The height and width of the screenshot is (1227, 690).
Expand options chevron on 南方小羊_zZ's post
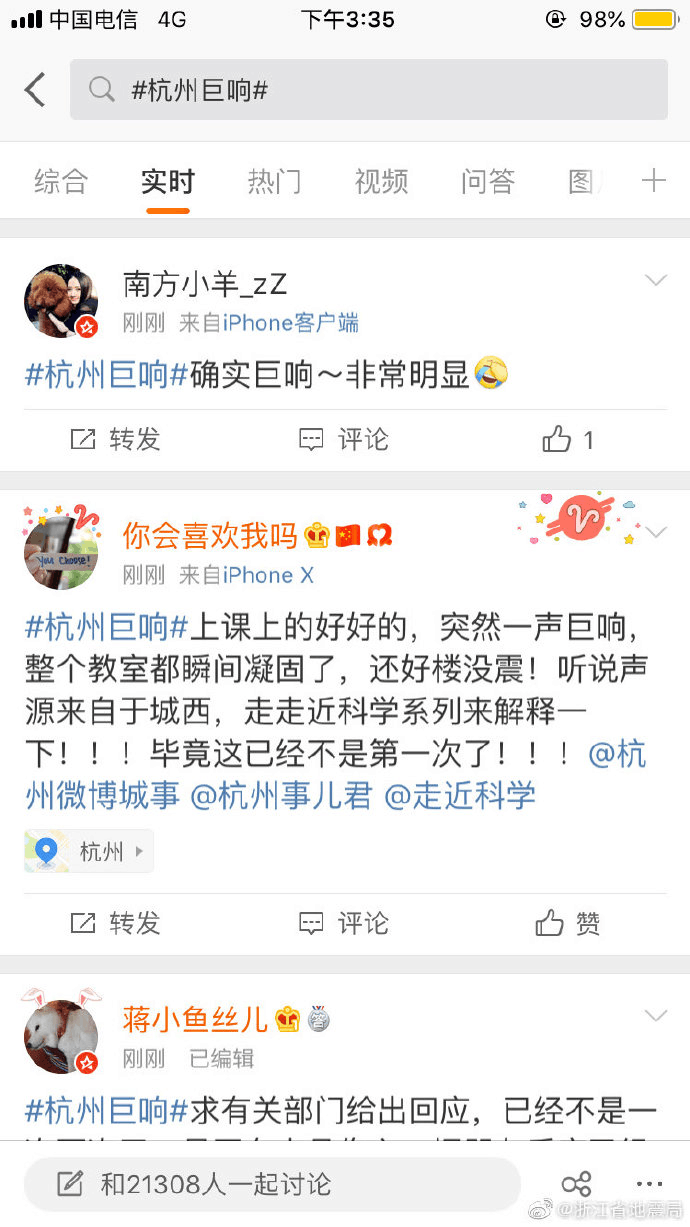pyautogui.click(x=656, y=281)
